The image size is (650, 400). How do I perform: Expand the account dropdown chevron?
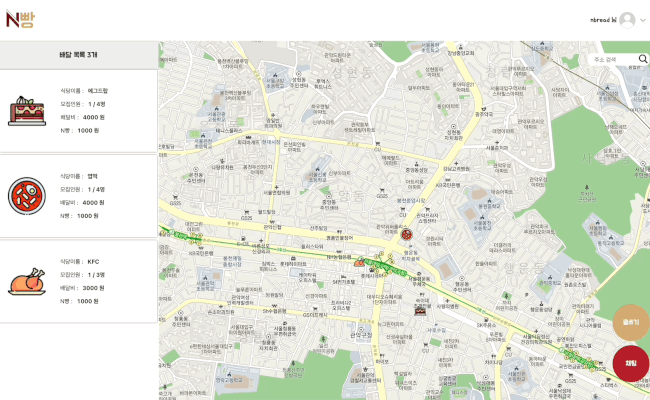click(643, 20)
